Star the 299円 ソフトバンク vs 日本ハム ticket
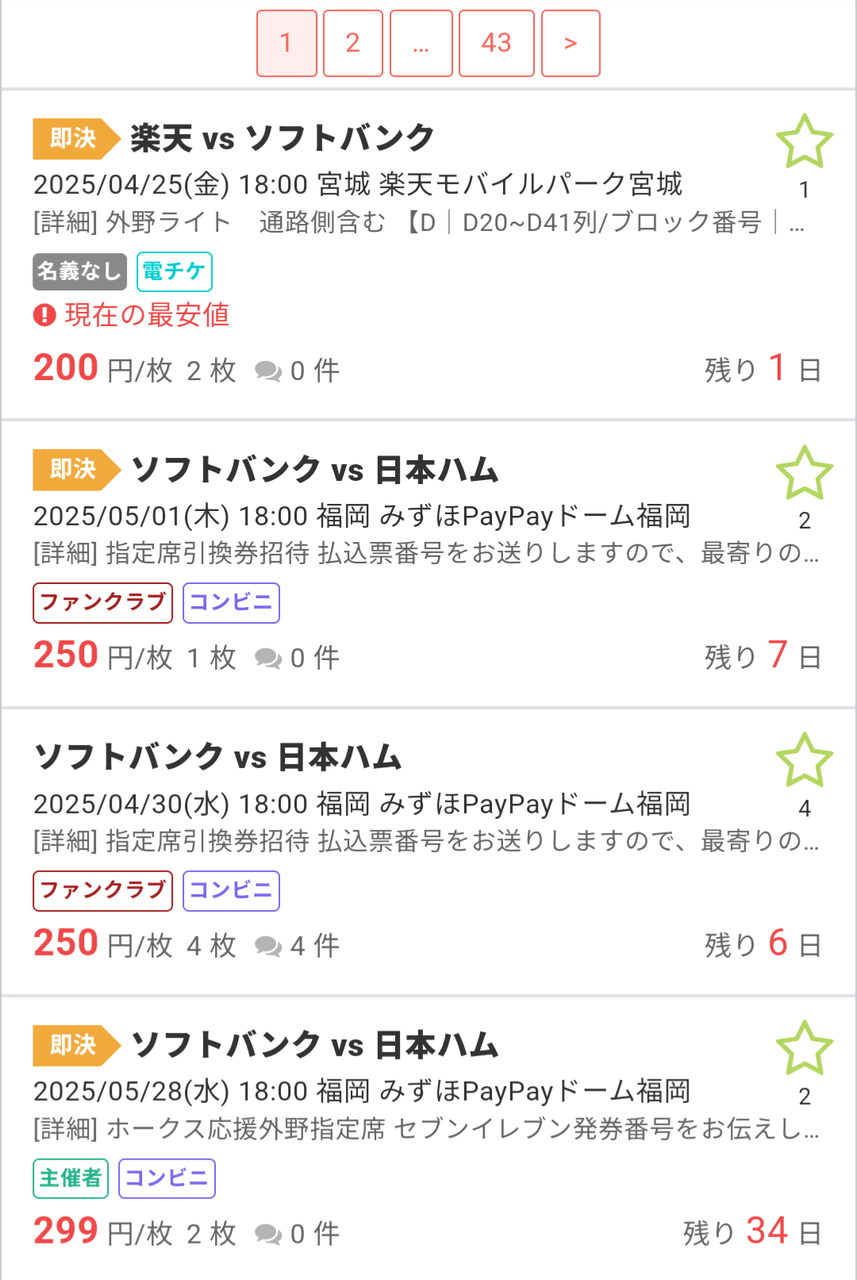This screenshot has width=857, height=1280. (x=804, y=1049)
